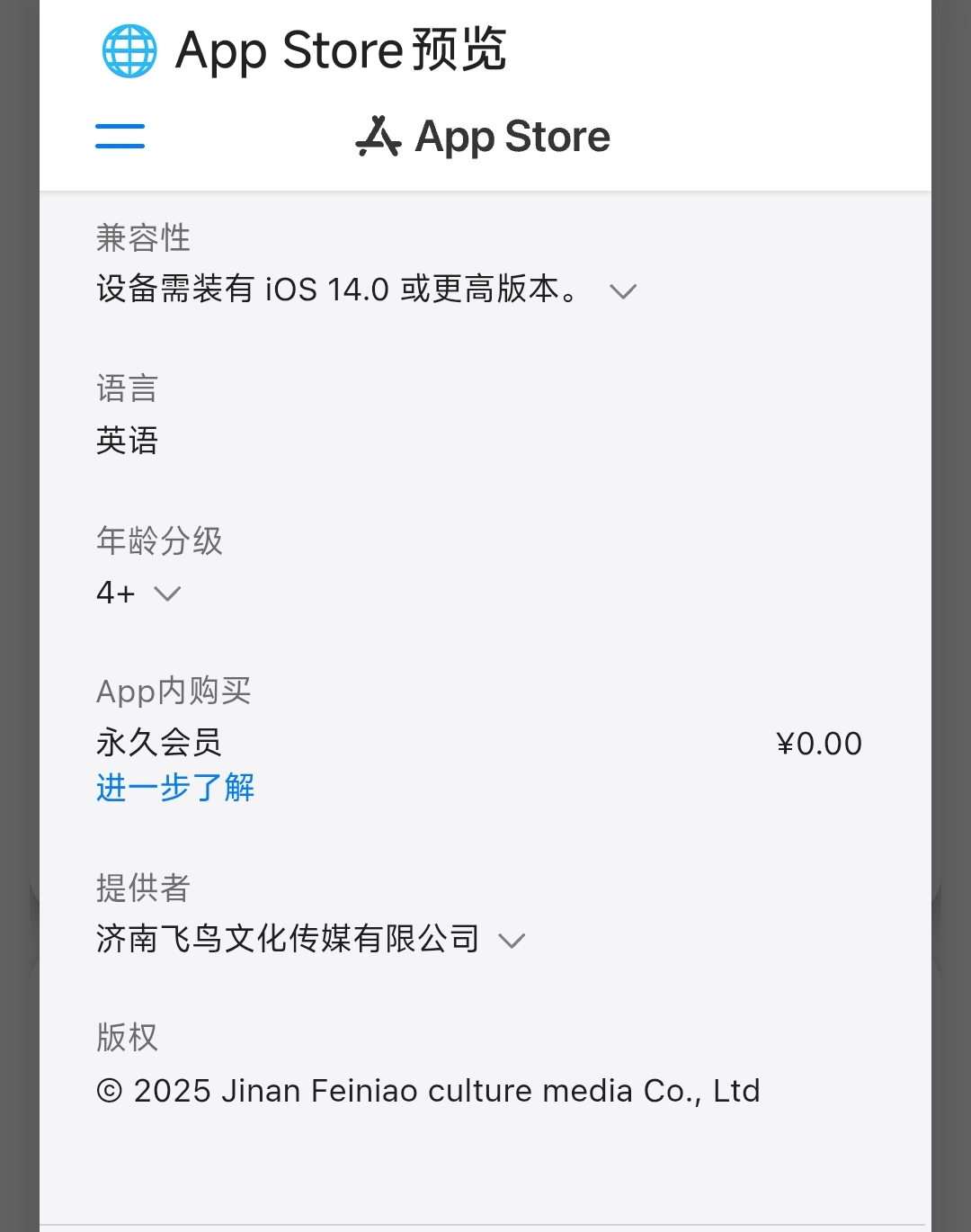971x1232 pixels.
Task: Expand the compatibility details chevron
Action: tap(623, 291)
